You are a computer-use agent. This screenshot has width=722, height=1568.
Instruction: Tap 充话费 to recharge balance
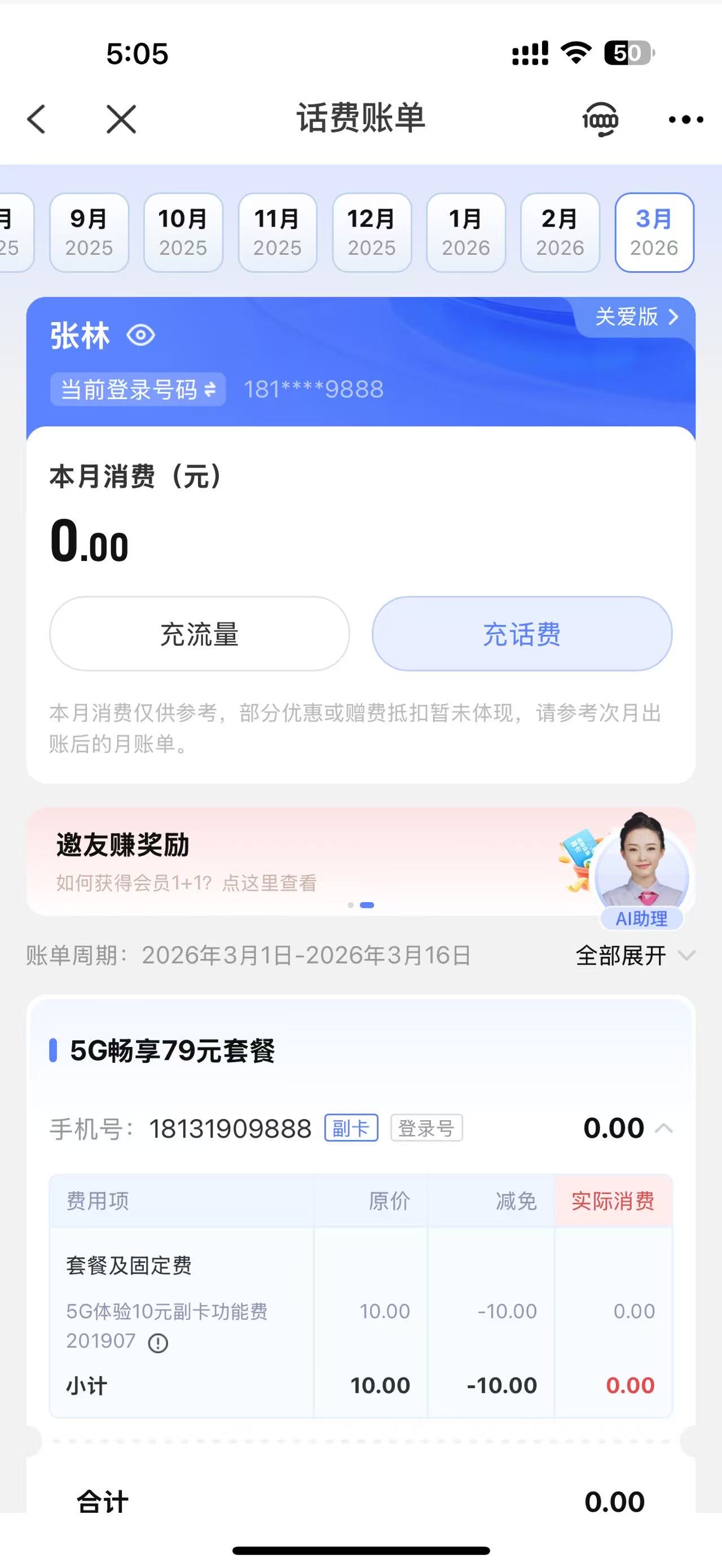[522, 634]
